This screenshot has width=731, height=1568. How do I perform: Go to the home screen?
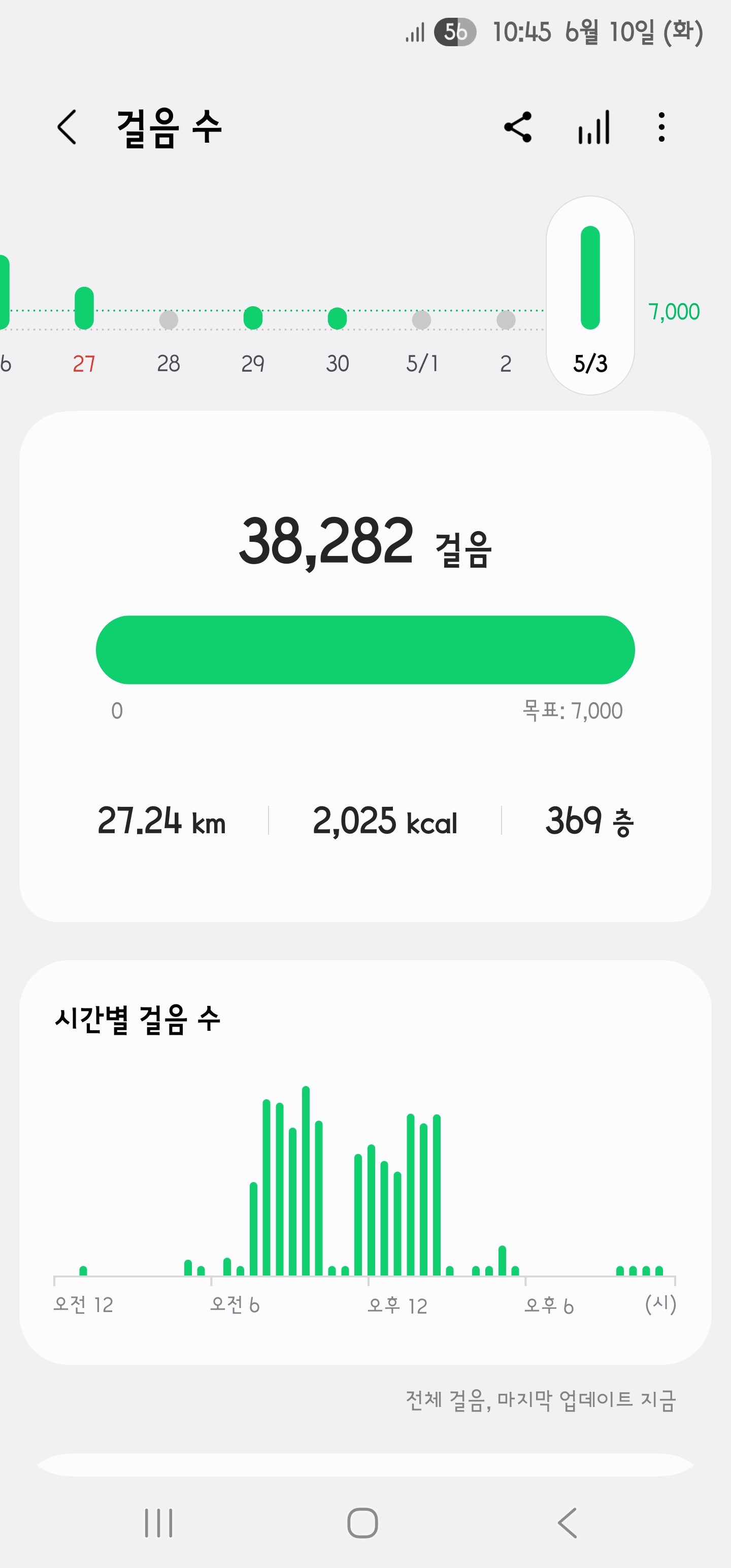[x=363, y=1523]
